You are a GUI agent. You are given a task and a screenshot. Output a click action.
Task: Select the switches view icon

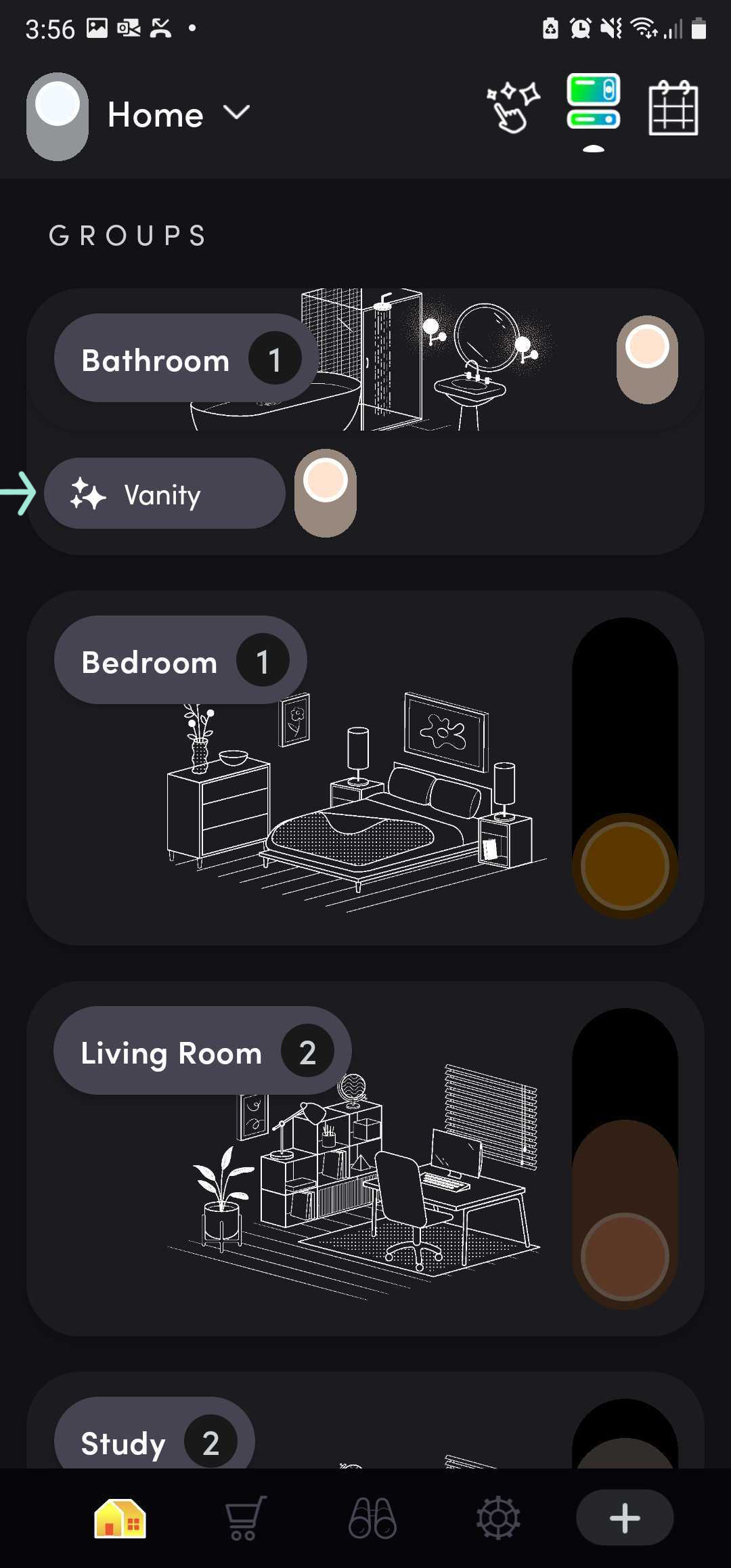pyautogui.click(x=594, y=102)
